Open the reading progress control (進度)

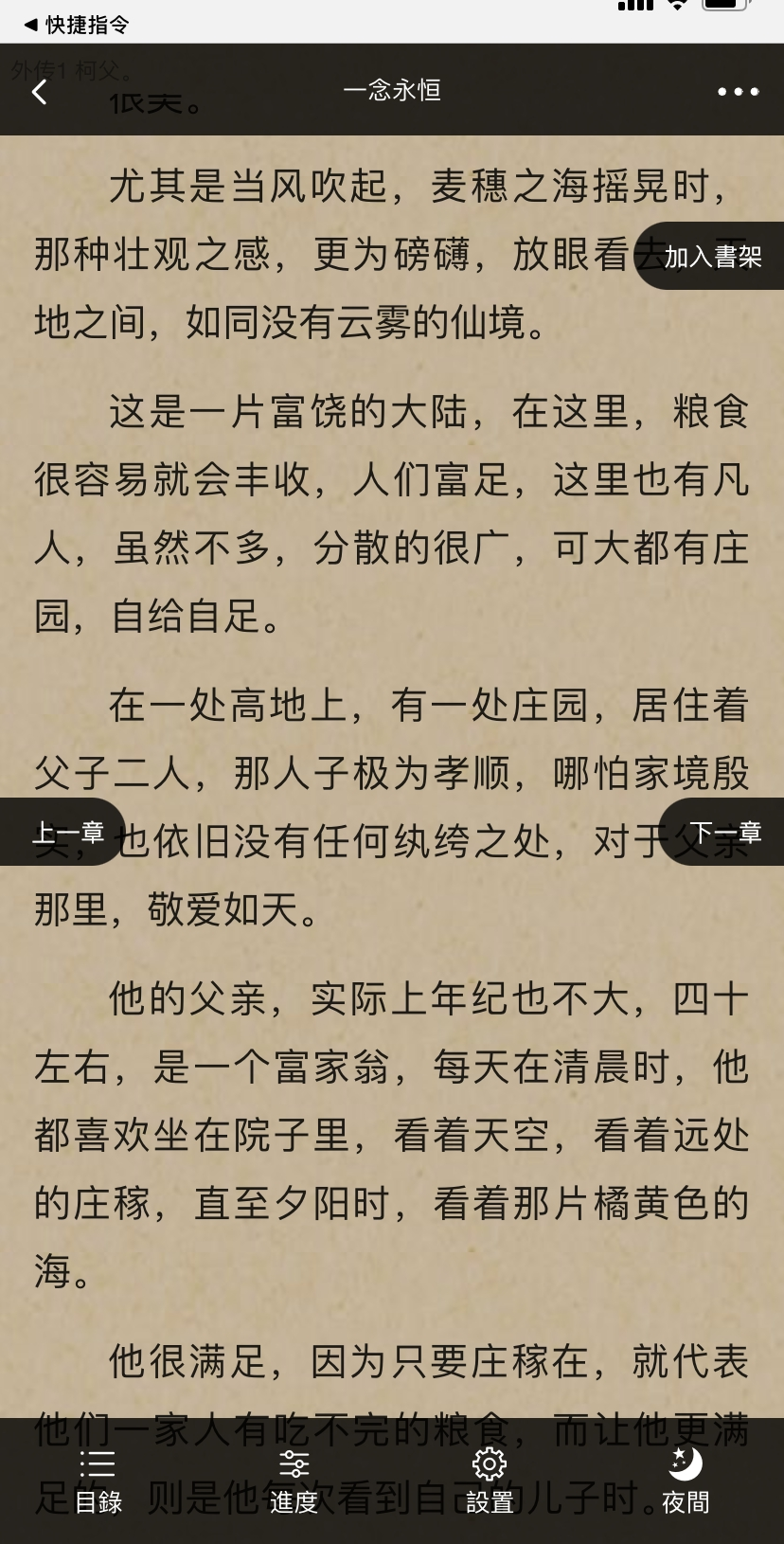(294, 1481)
